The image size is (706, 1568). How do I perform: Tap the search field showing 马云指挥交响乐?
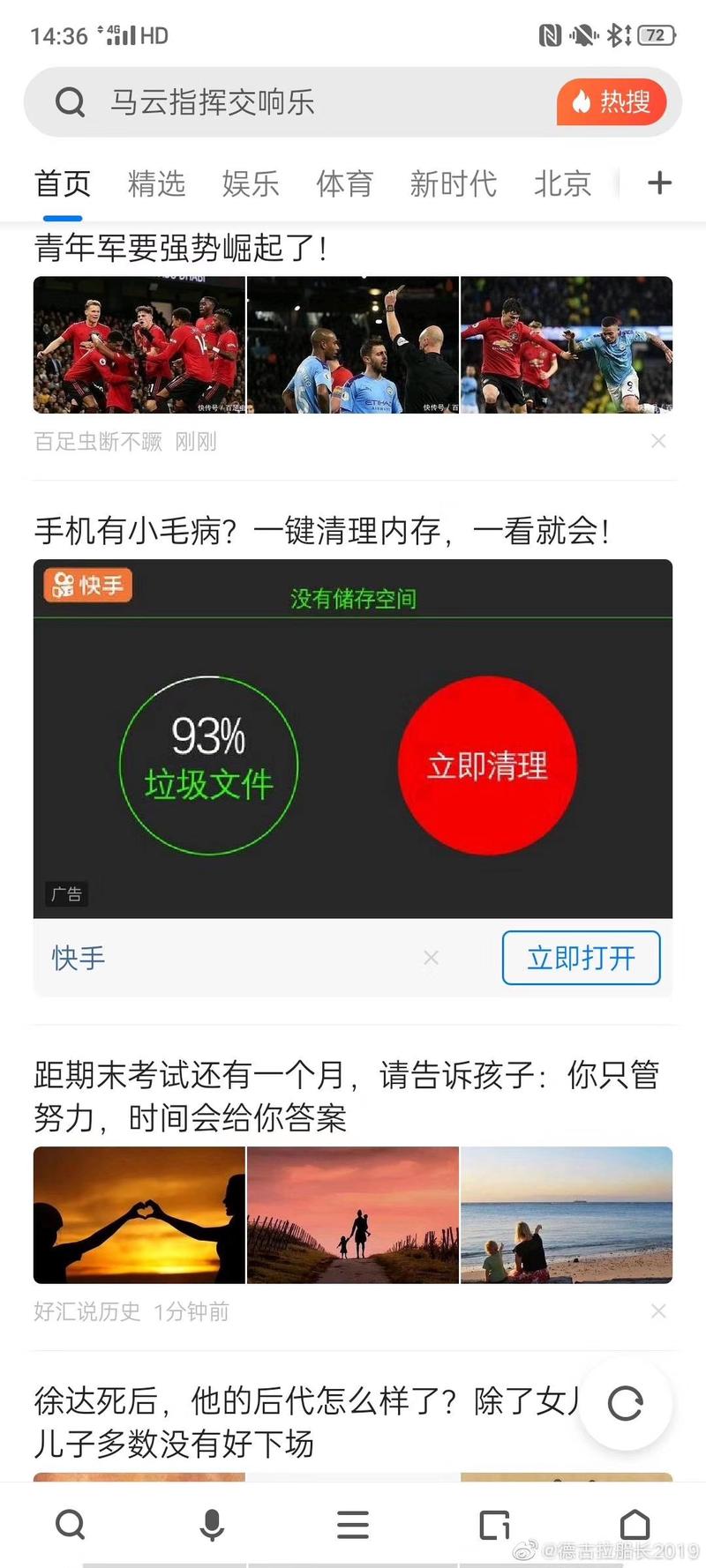click(265, 102)
